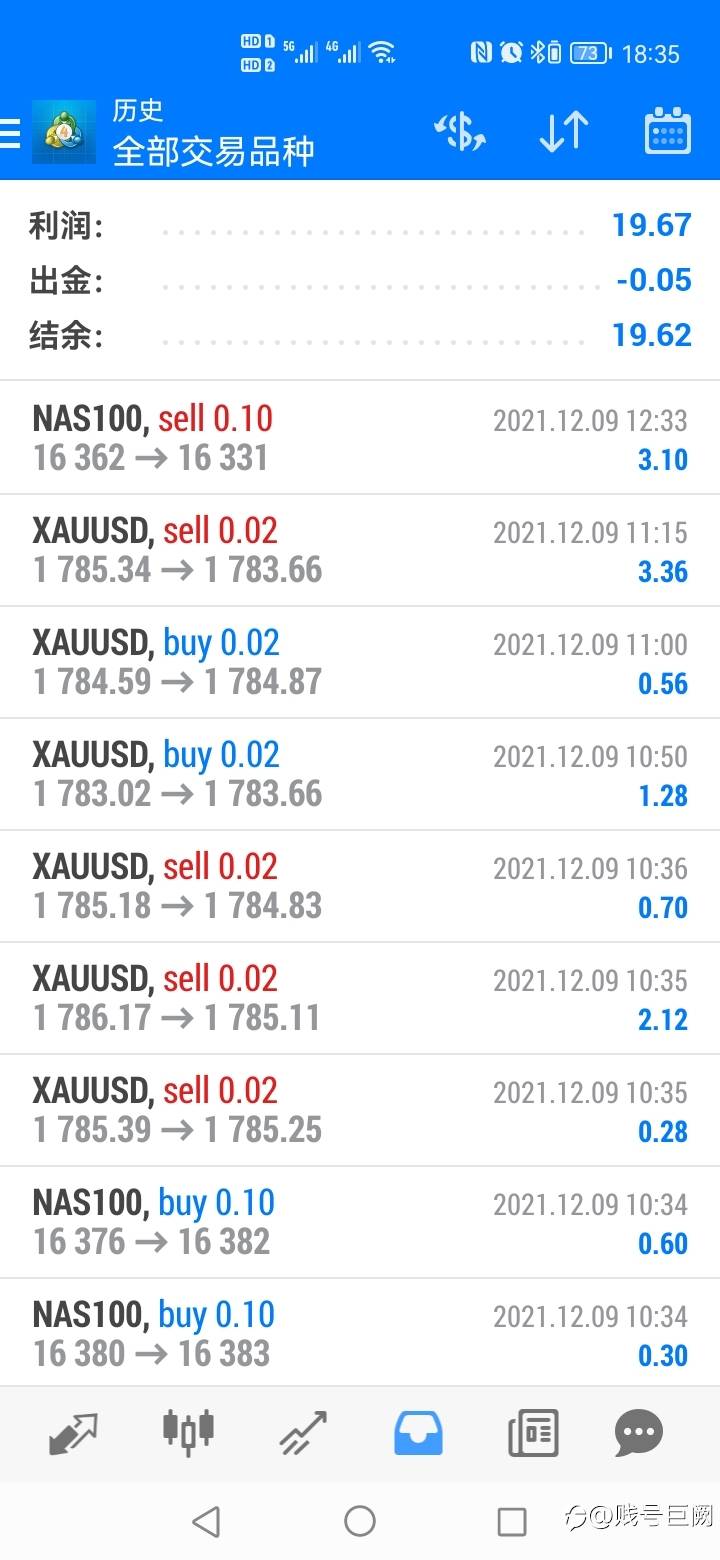Open NAS100 buy trade with profit 0.60
The width and height of the screenshot is (720, 1560).
(360, 1222)
